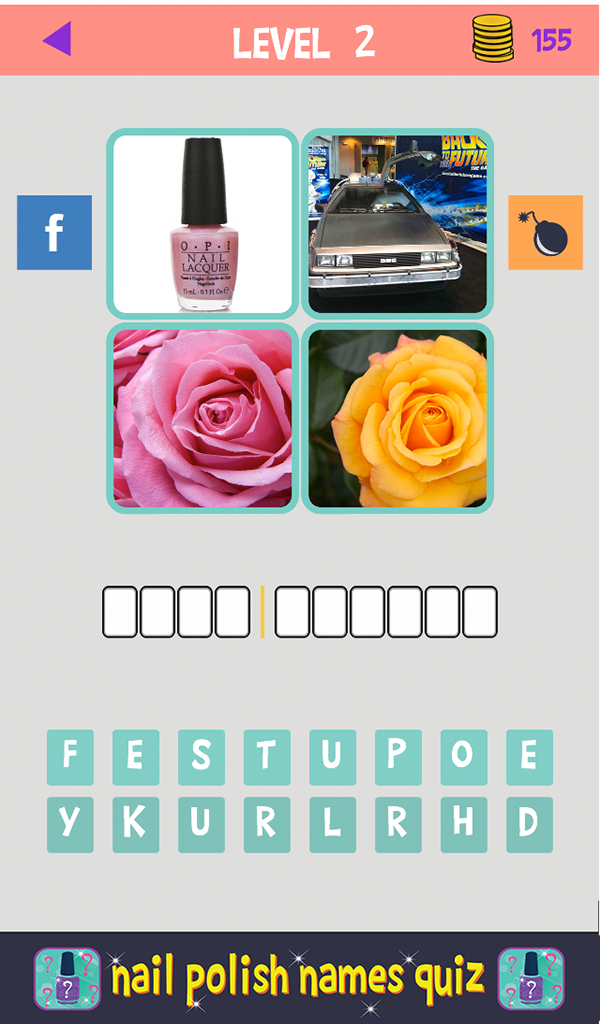600x1024 pixels.
Task: Enlarge the yellow rose picture
Action: pos(397,418)
